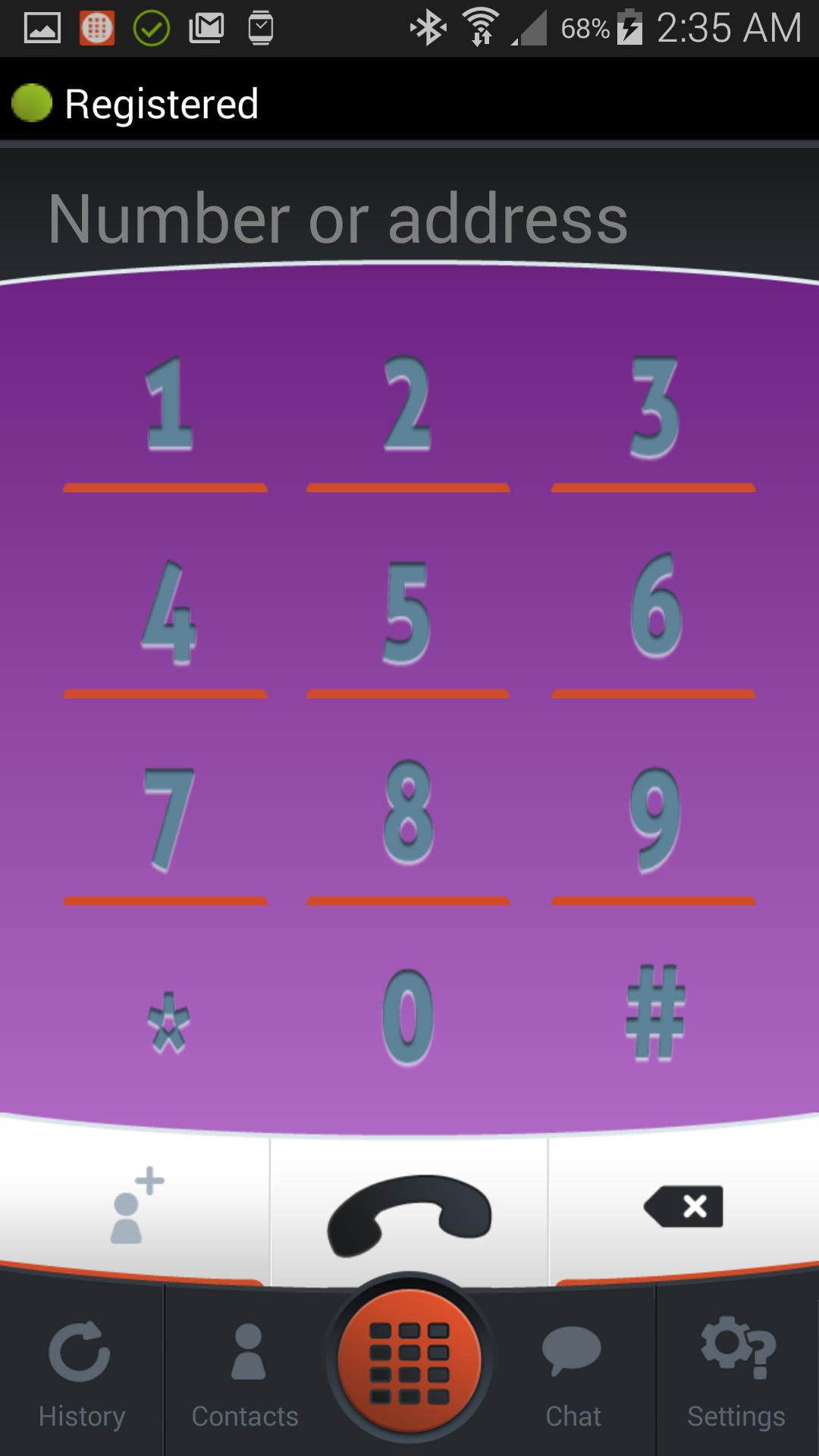Open the Settings tab
The image size is (819, 1456).
pos(736,1373)
